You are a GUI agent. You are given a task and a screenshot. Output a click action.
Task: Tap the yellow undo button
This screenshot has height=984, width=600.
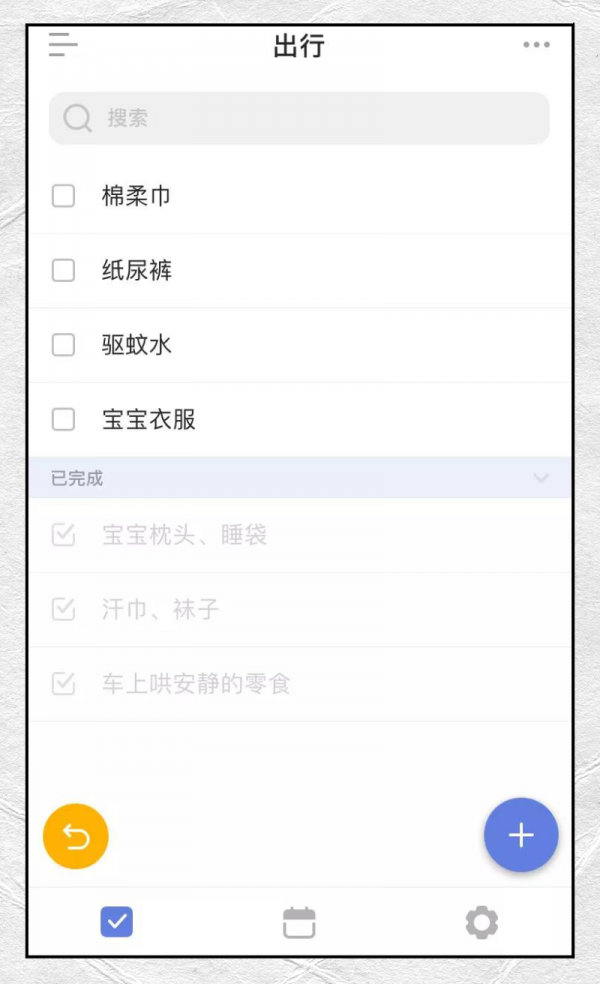pos(76,837)
